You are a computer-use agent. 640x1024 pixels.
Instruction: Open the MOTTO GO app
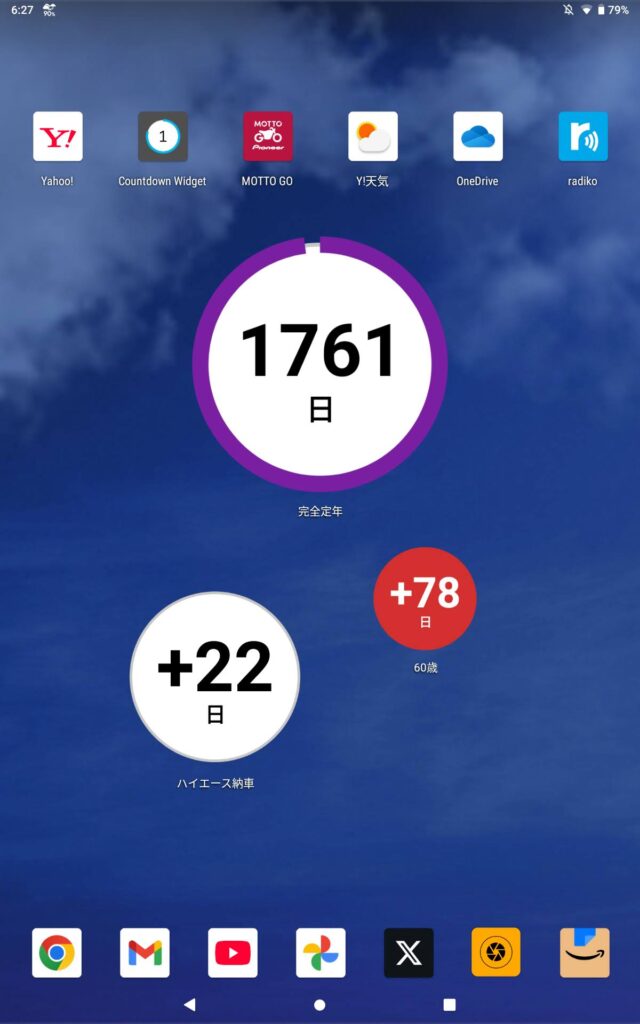[268, 137]
